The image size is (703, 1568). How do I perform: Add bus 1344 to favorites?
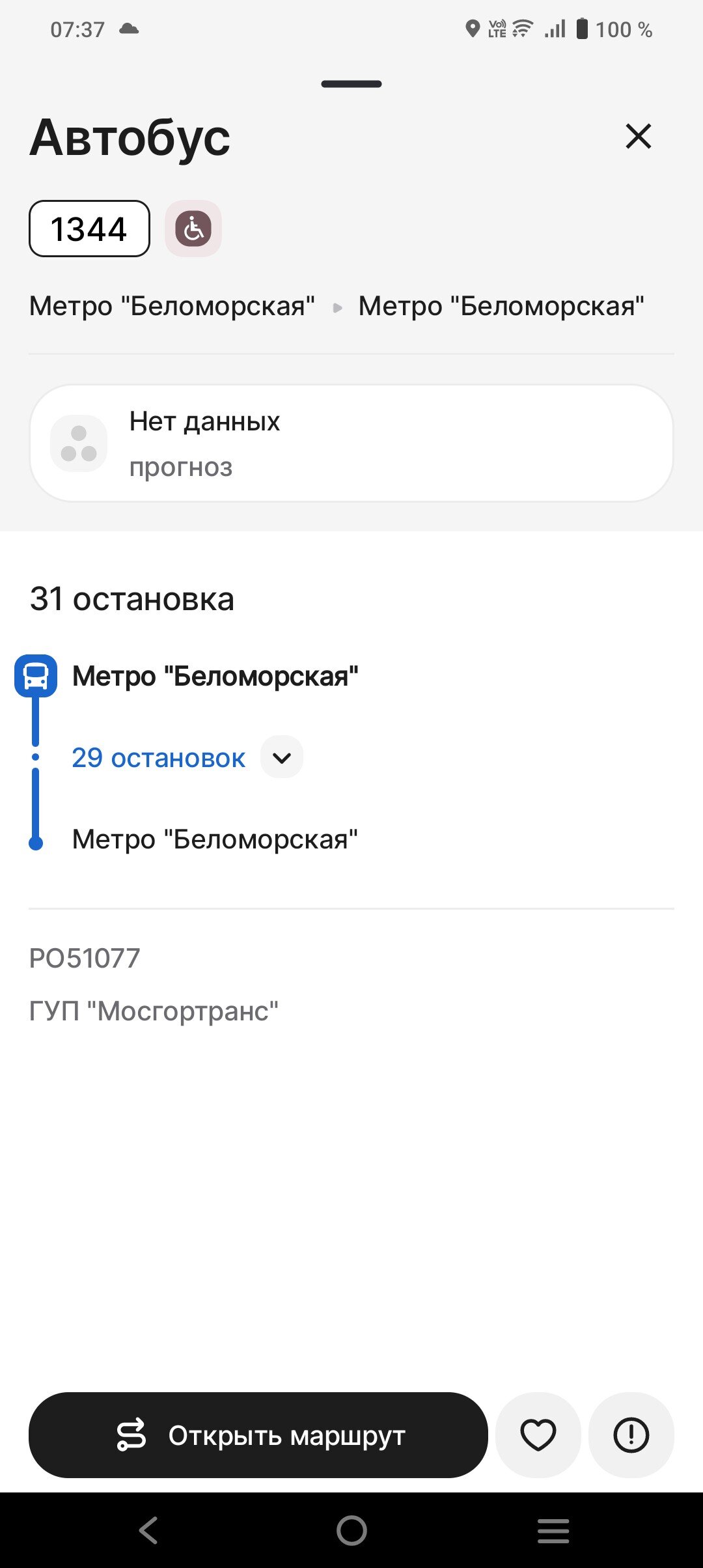[x=538, y=1435]
